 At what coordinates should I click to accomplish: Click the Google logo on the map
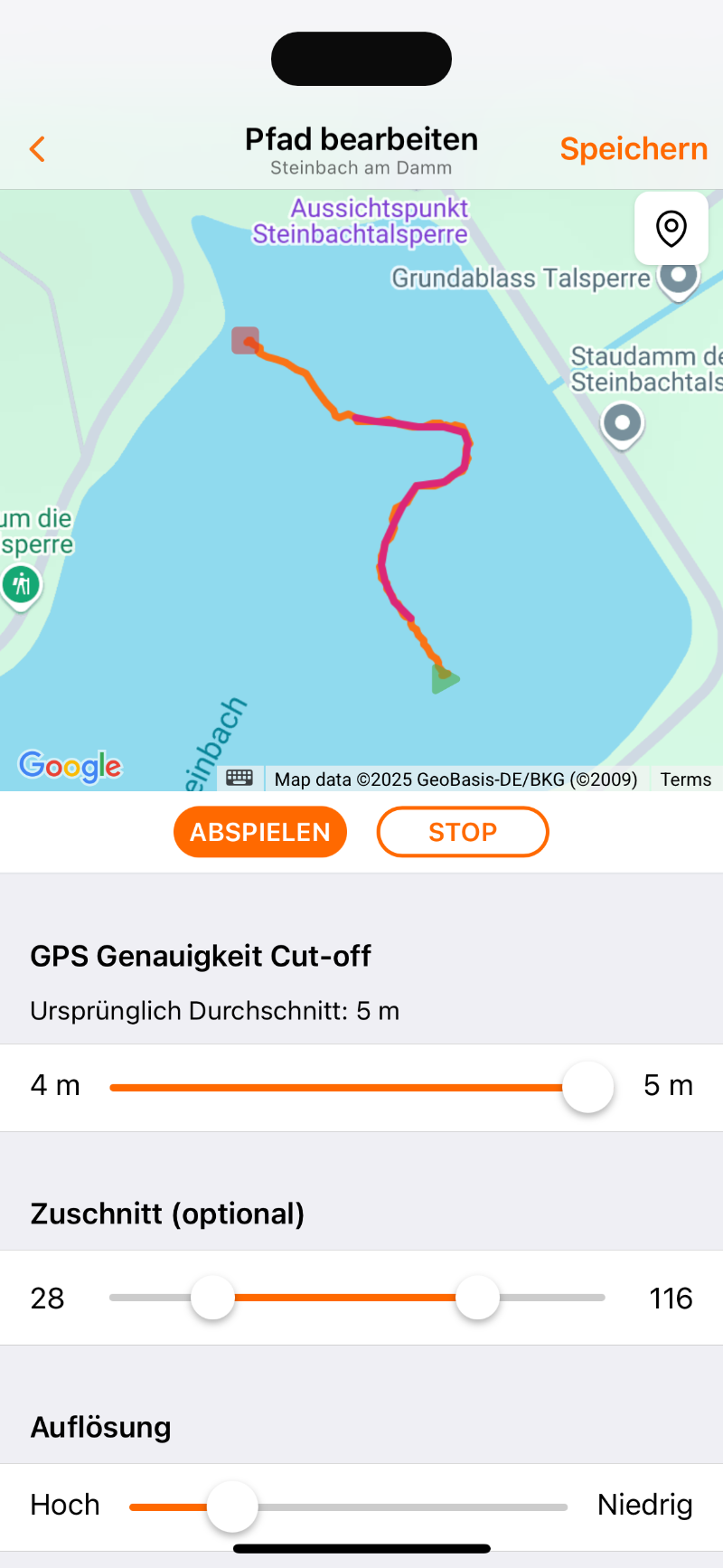click(x=70, y=768)
